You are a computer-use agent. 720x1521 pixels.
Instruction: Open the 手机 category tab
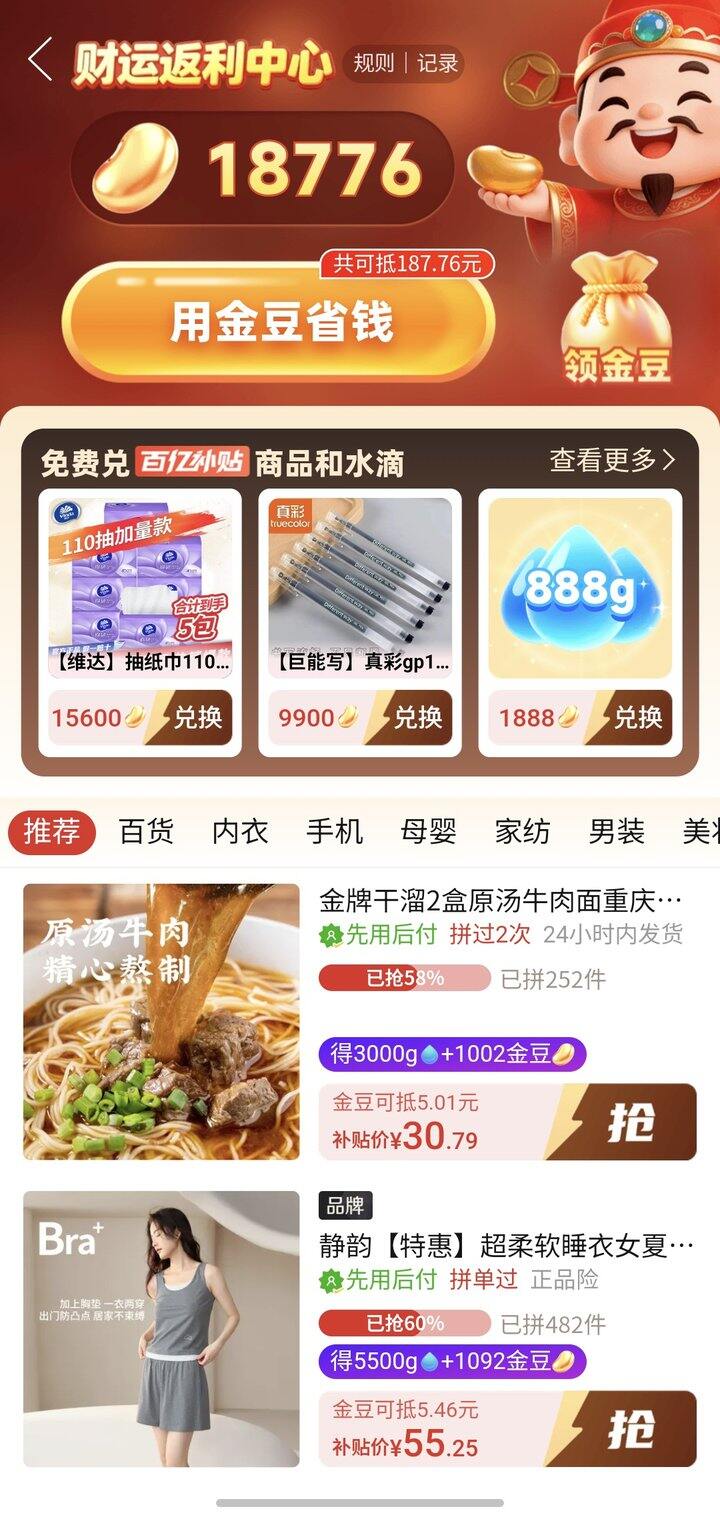click(334, 832)
